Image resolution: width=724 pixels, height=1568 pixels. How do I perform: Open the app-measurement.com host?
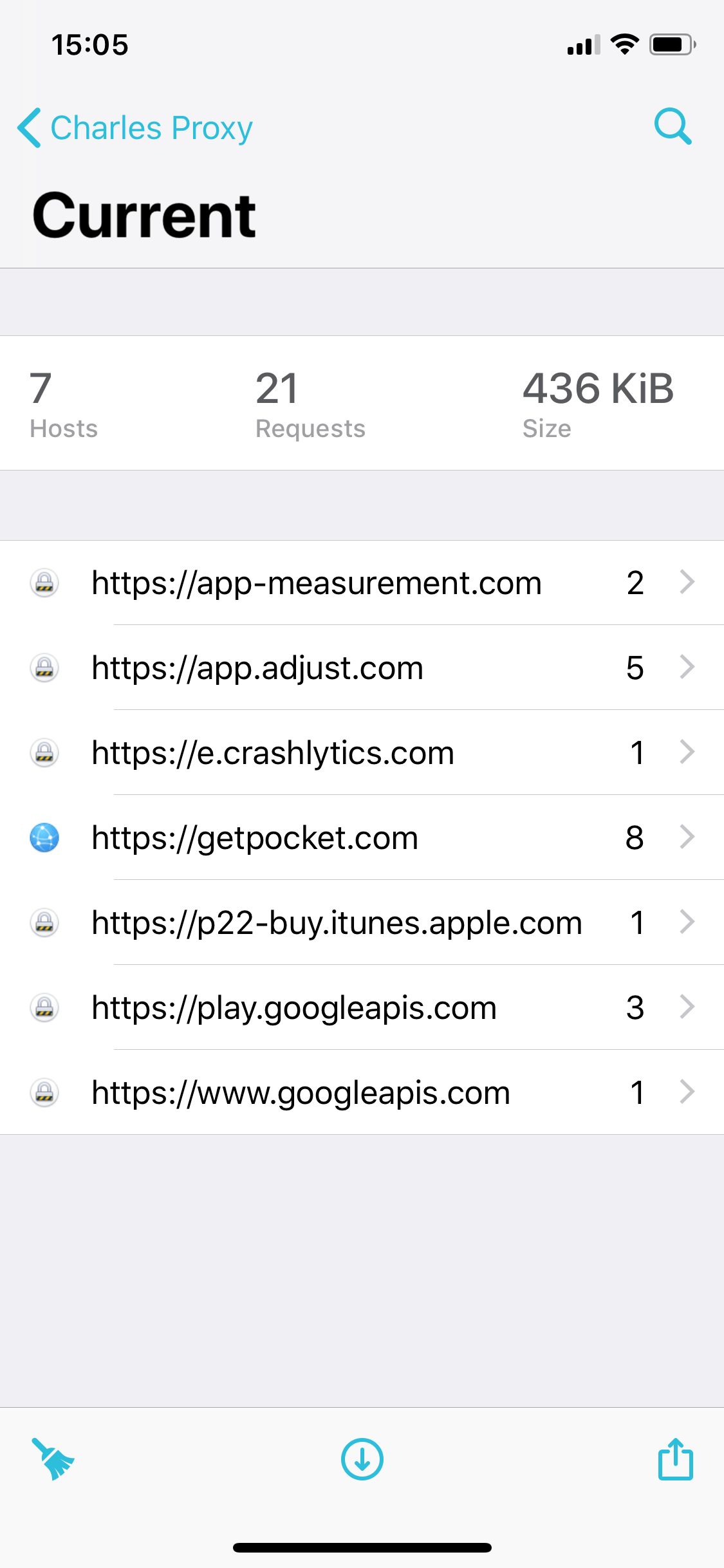(x=362, y=583)
